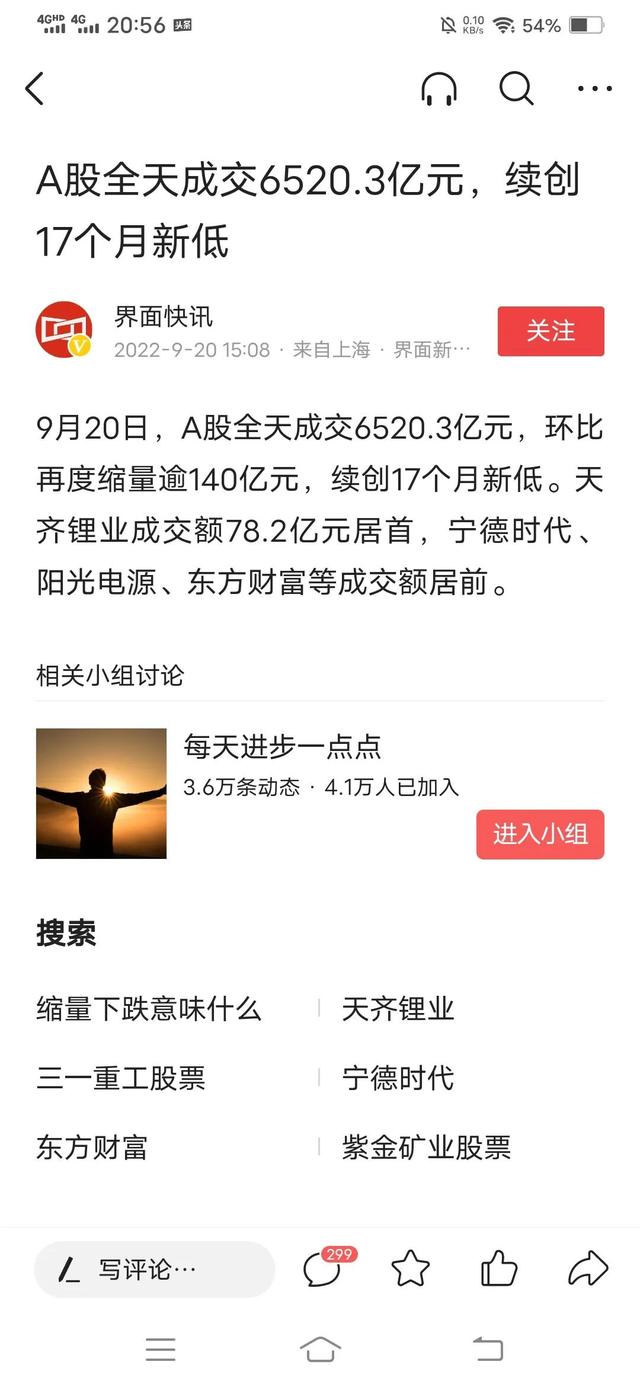Search for 东方财富
Screen dimensions: 640x1387
pyautogui.click(x=92, y=1147)
